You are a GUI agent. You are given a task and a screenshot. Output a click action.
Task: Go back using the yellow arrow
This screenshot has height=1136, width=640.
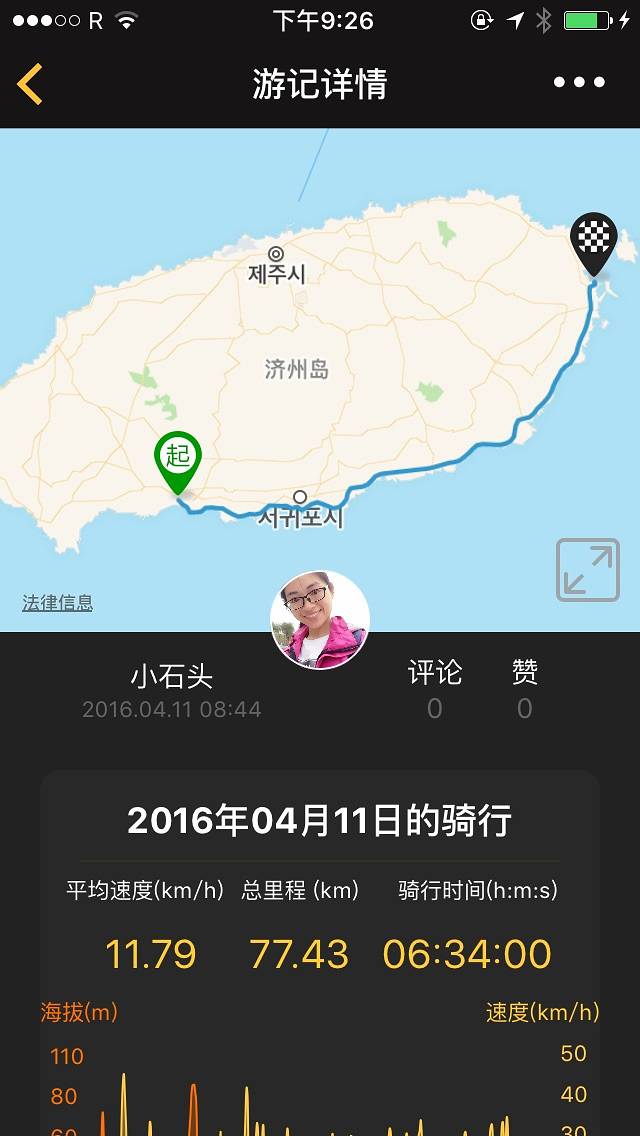(x=30, y=84)
